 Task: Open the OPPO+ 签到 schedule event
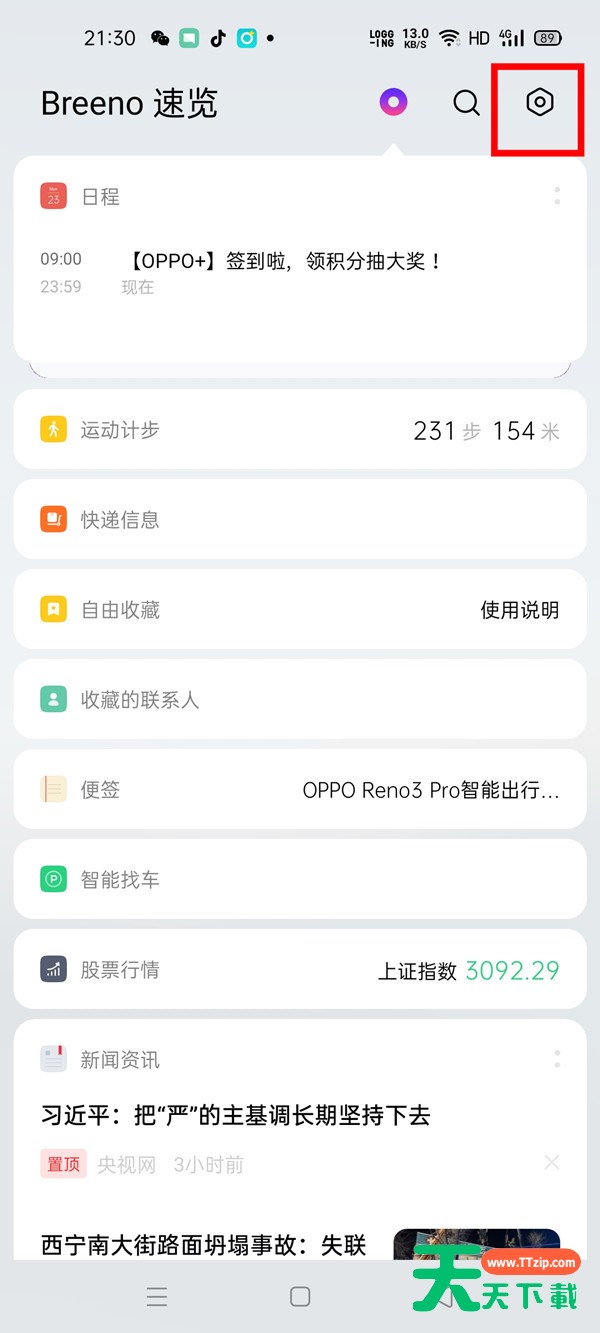pos(286,262)
